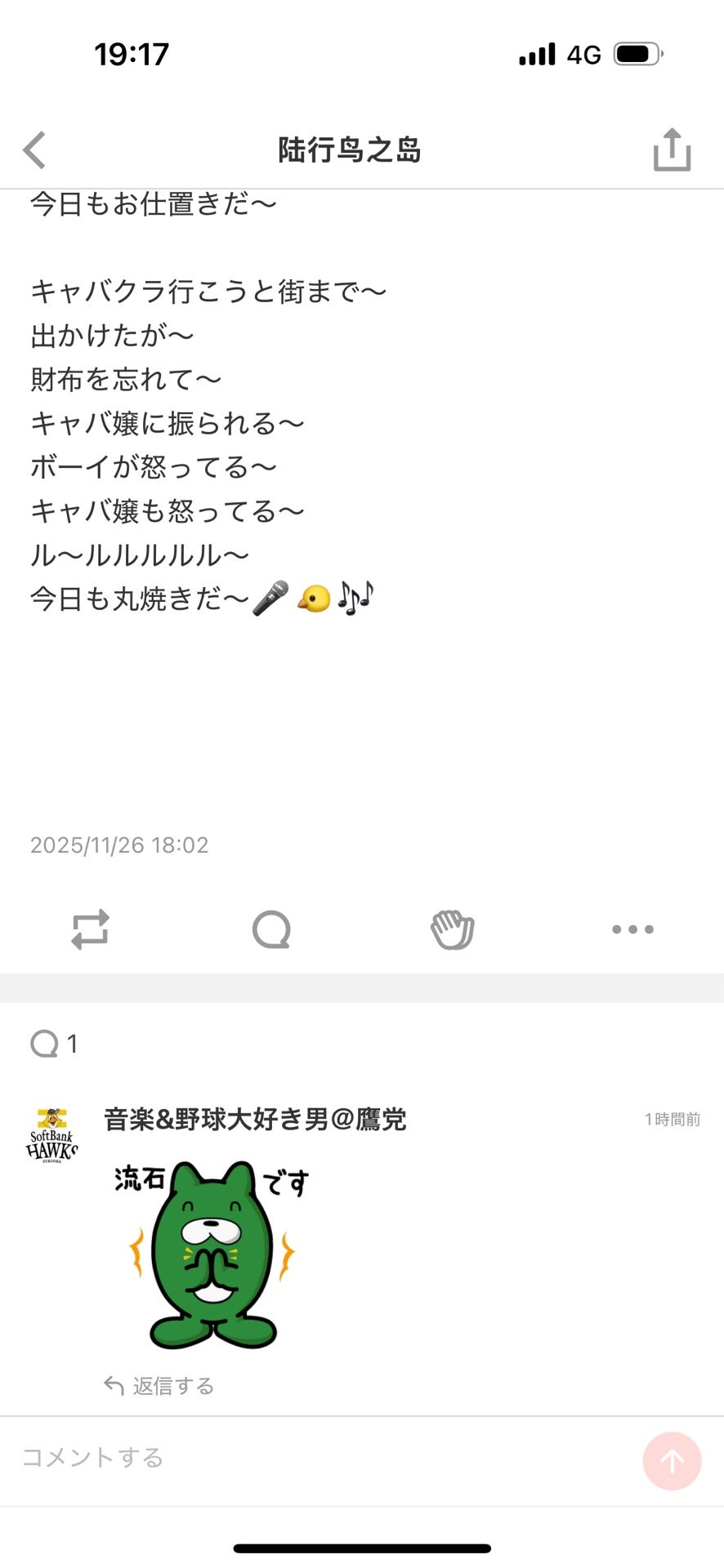724x1568 pixels.
Task: Tap the post timestamp 2025/11/26 18:02
Action: (118, 844)
